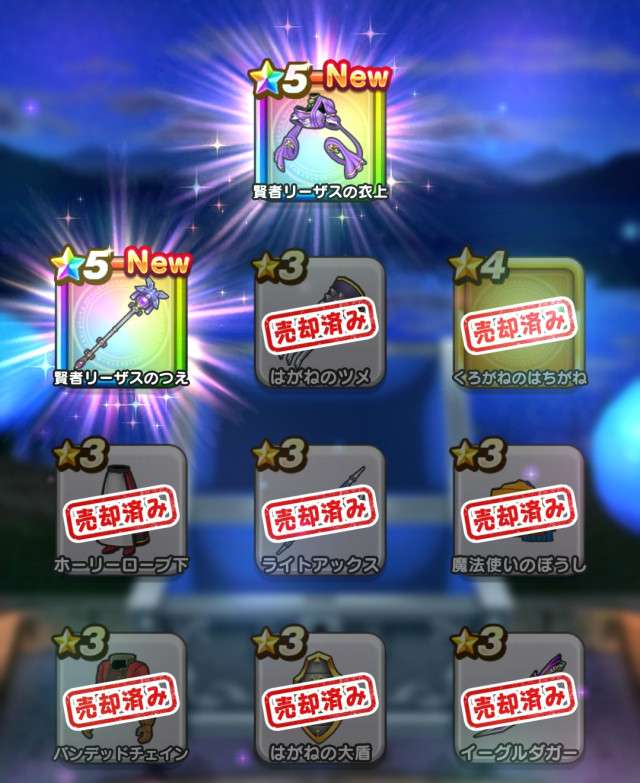Open the はがねの大盾 shield tile
The height and width of the screenshot is (783, 640).
[x=320, y=696]
